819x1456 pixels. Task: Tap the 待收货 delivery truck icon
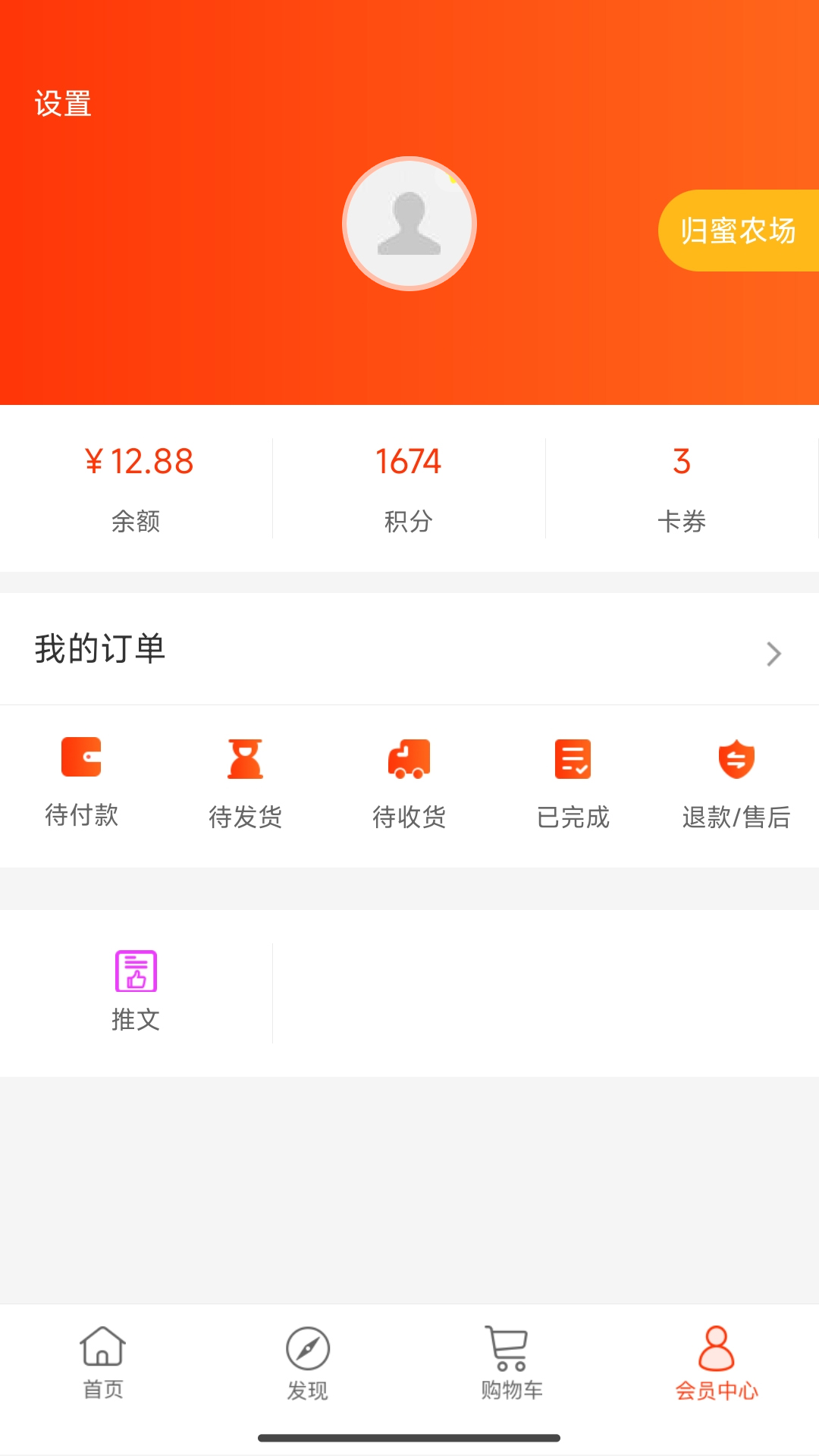(409, 758)
